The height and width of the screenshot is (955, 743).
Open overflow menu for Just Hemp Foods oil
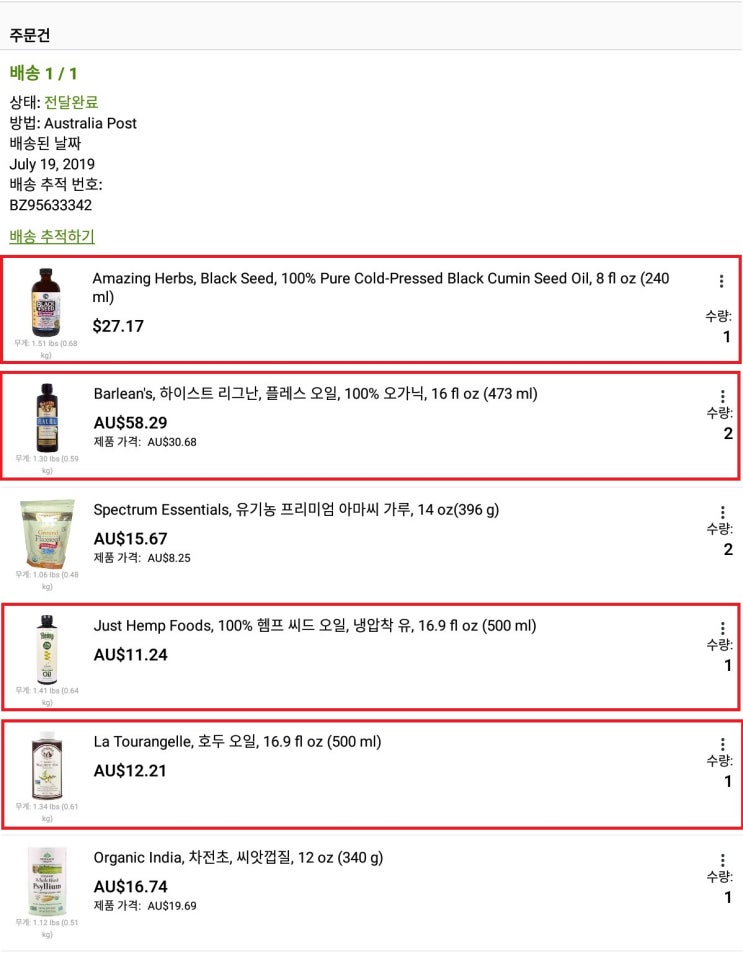(722, 629)
